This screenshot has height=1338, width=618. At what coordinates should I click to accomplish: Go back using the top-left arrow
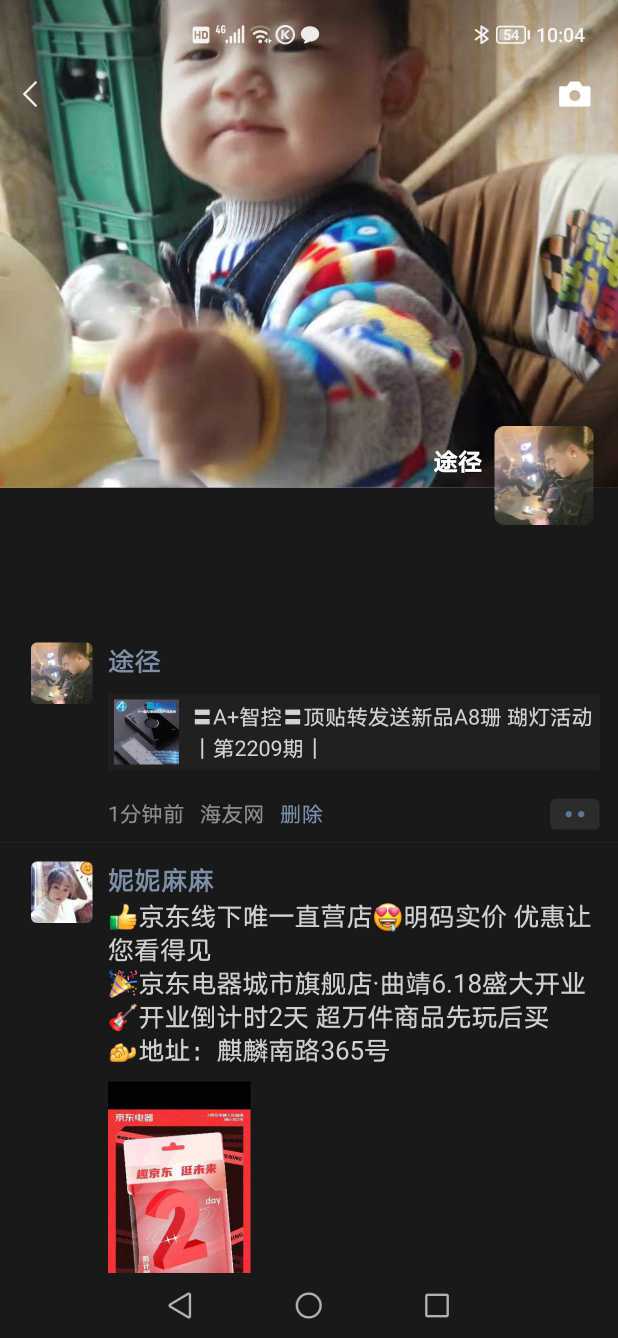point(30,95)
